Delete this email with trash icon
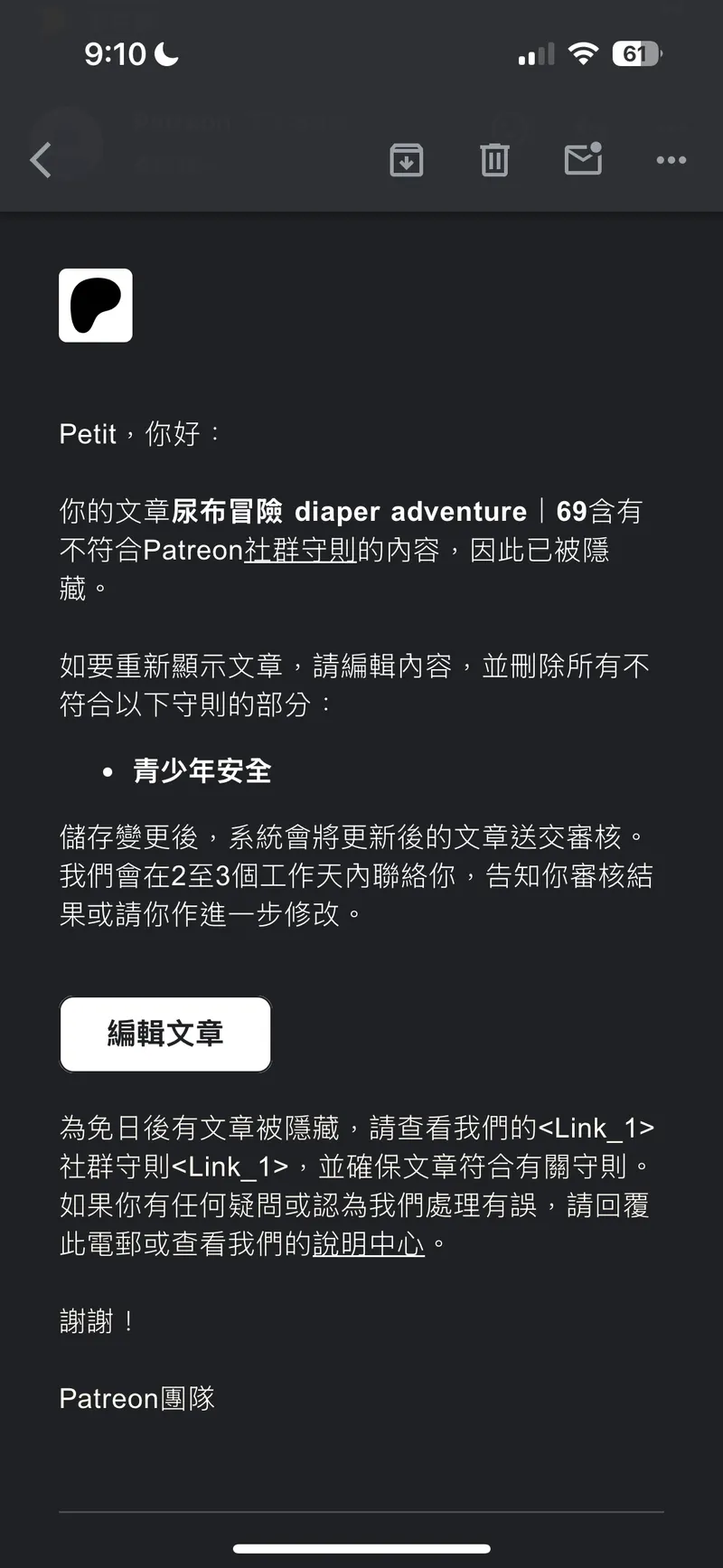The image size is (723, 1568). pos(494,160)
